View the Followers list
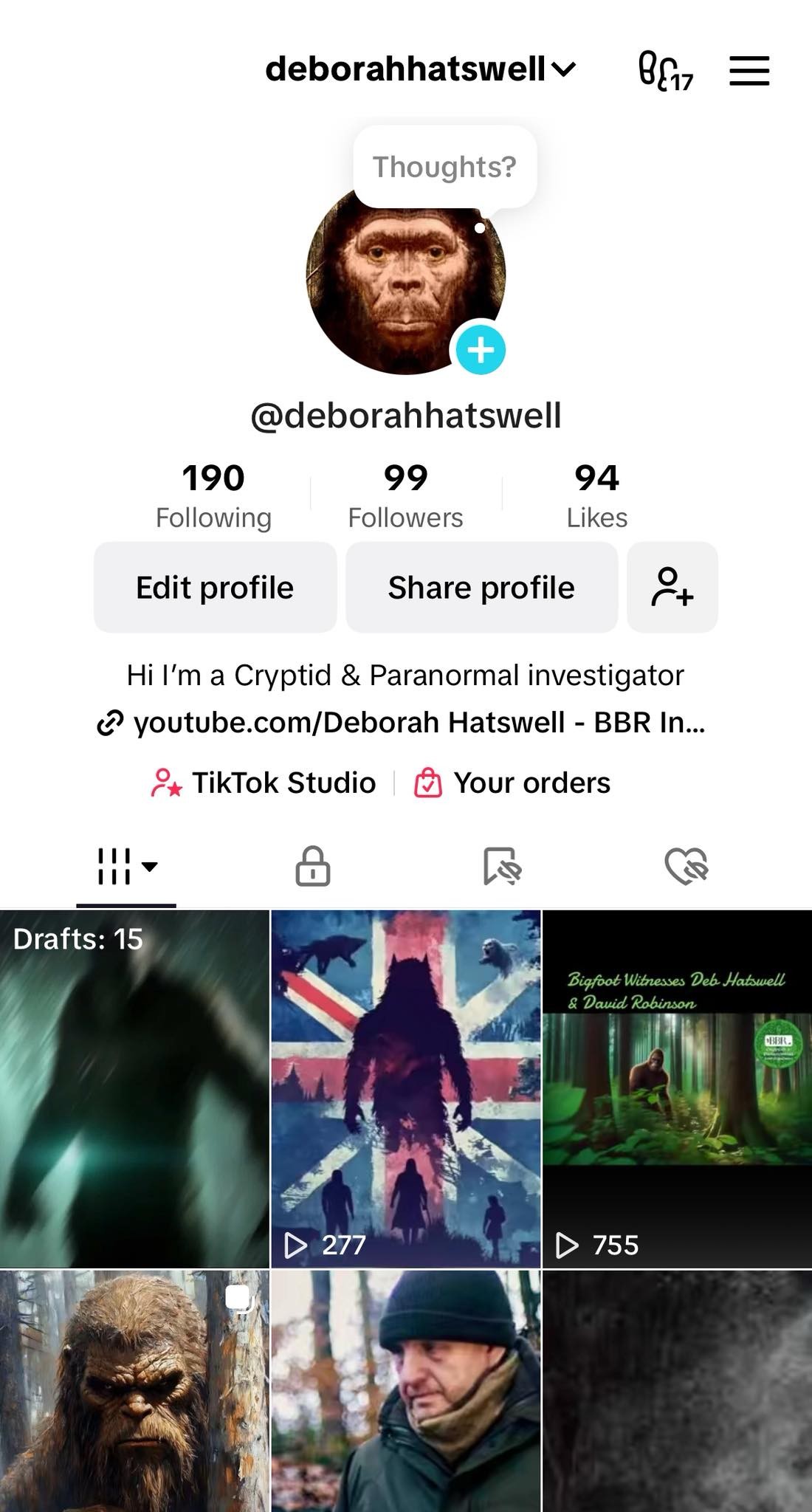 tap(405, 495)
